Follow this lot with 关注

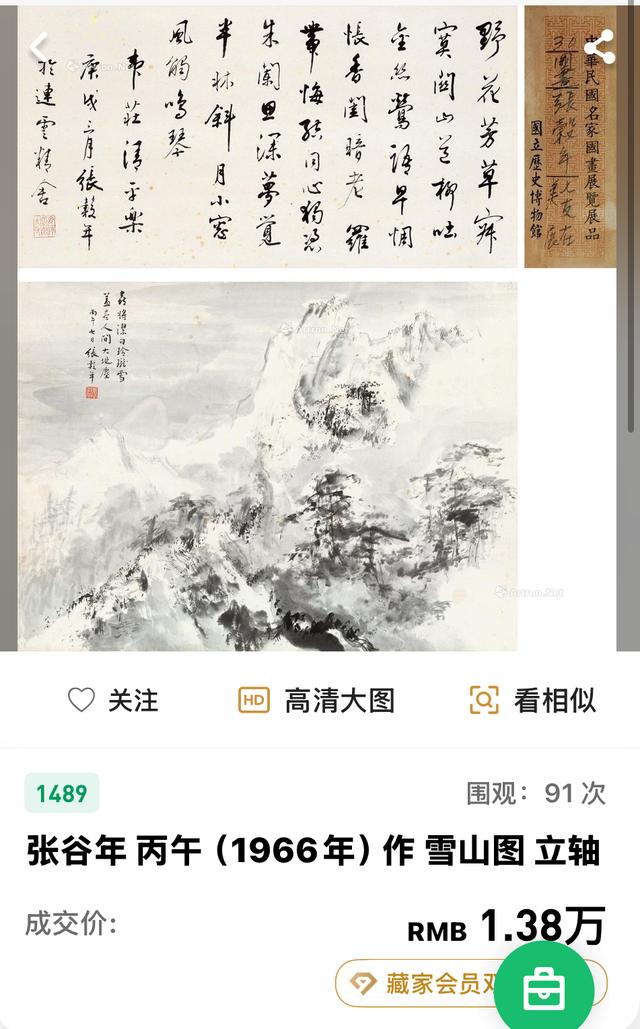[113, 700]
